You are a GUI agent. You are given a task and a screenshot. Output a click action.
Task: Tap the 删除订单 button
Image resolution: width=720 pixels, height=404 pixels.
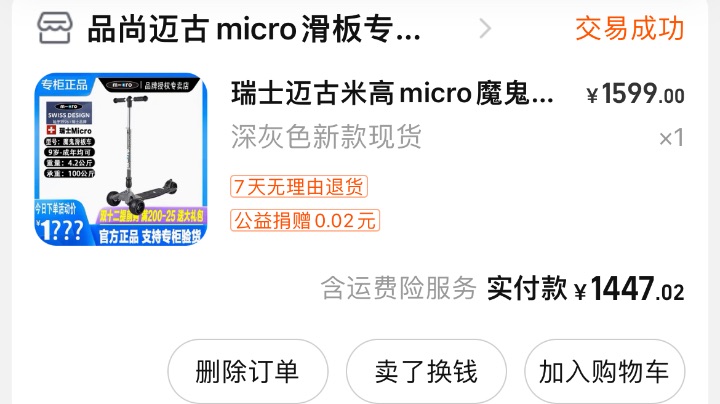point(248,372)
